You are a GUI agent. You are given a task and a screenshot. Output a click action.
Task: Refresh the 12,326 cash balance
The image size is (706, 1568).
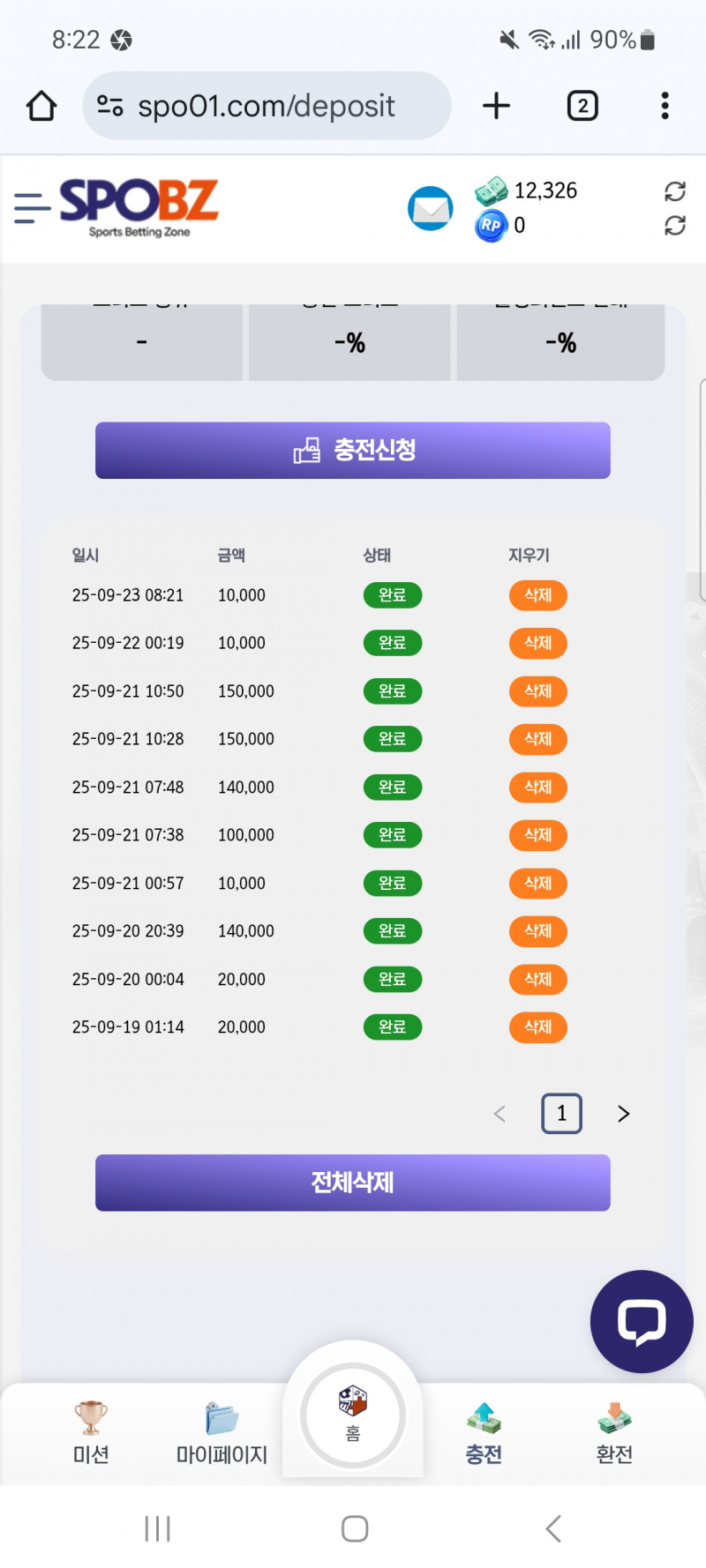pos(675,190)
